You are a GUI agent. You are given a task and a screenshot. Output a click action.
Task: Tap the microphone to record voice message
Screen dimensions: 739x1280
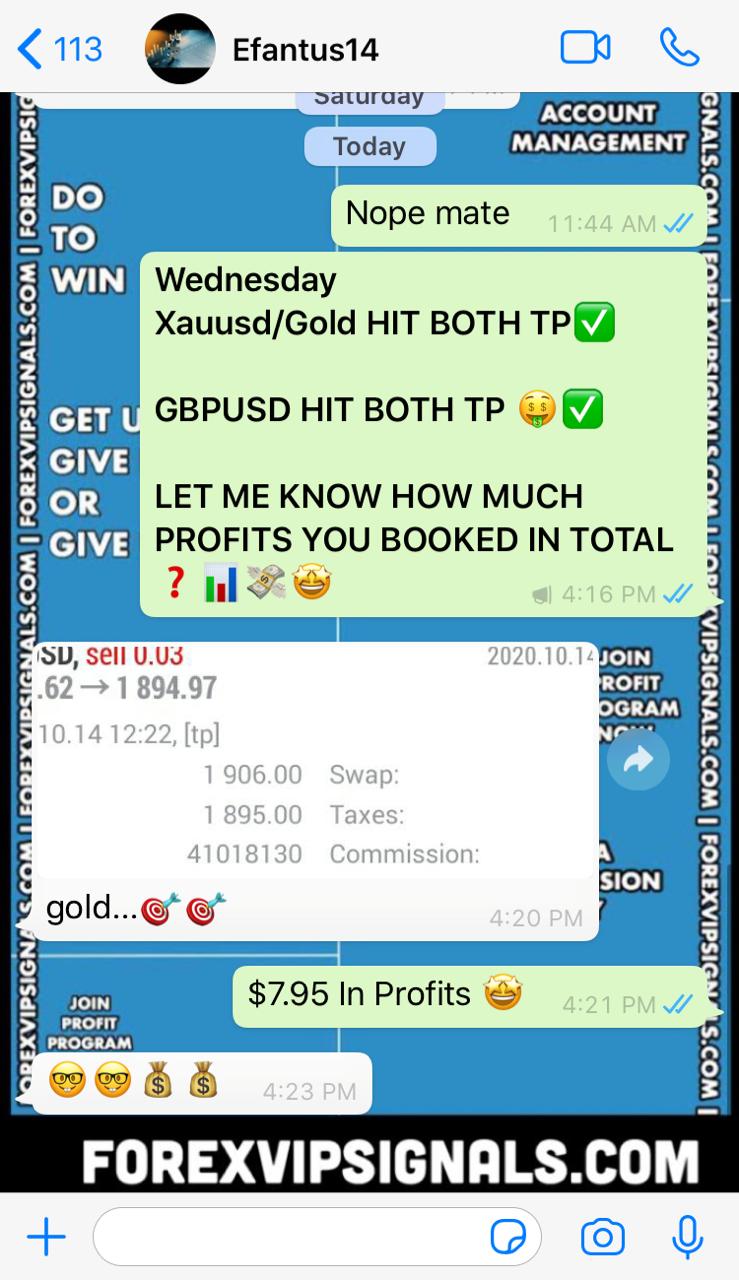(x=687, y=1238)
